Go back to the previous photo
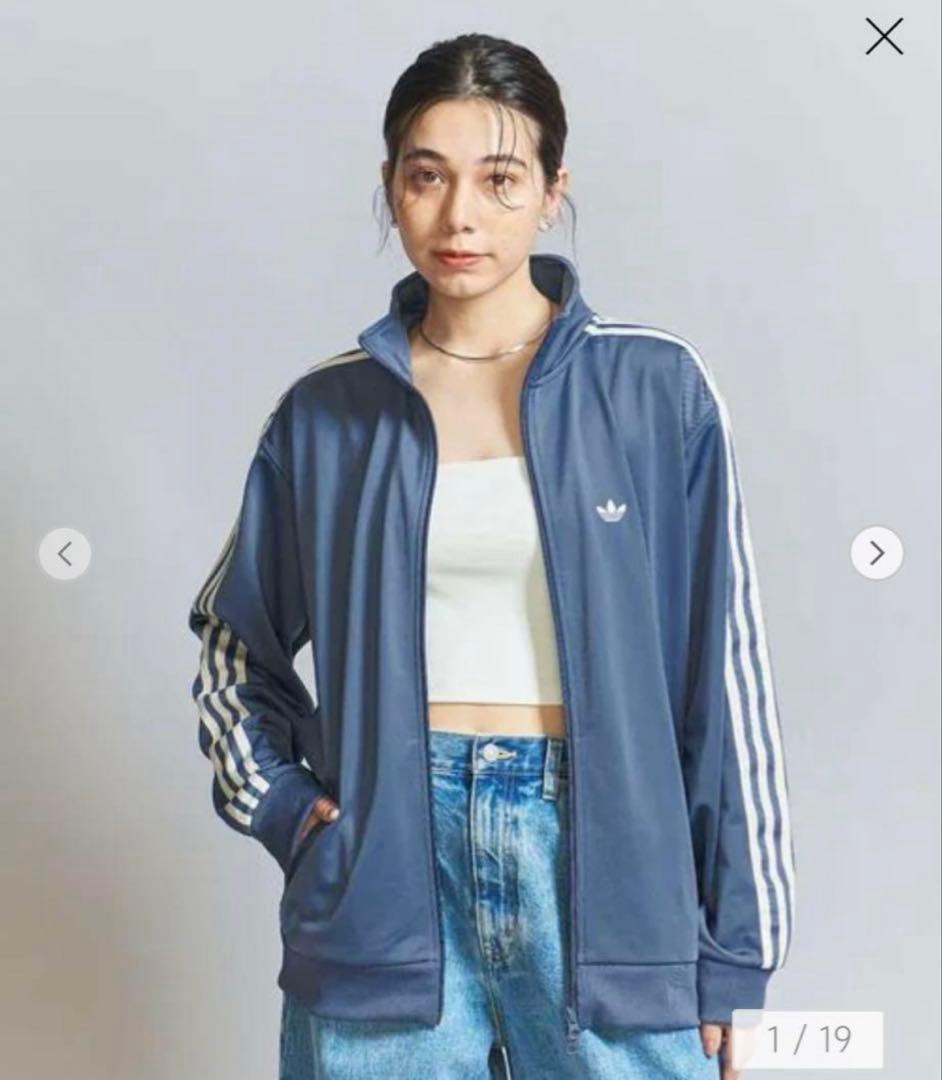This screenshot has width=942, height=1080. 65,553
